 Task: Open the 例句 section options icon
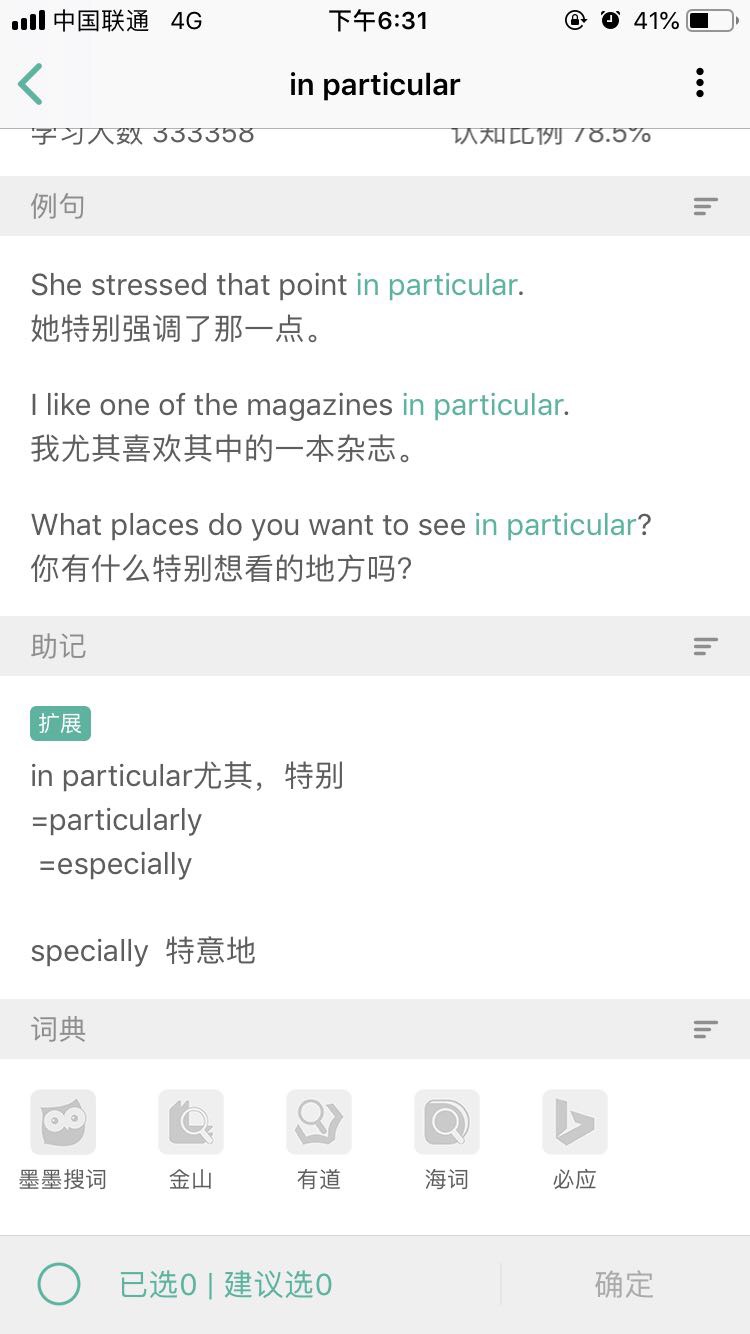(706, 207)
